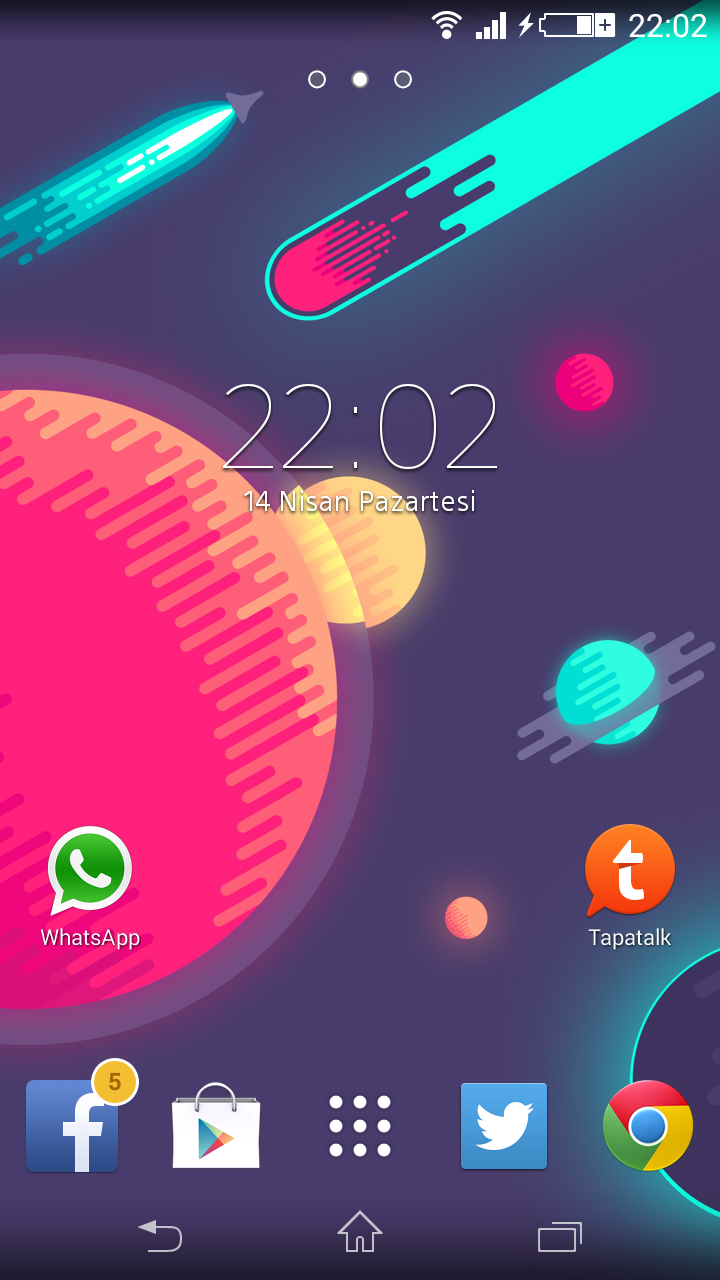Tap the clock widget showing 22:02
The height and width of the screenshot is (1280, 720).
360,428
